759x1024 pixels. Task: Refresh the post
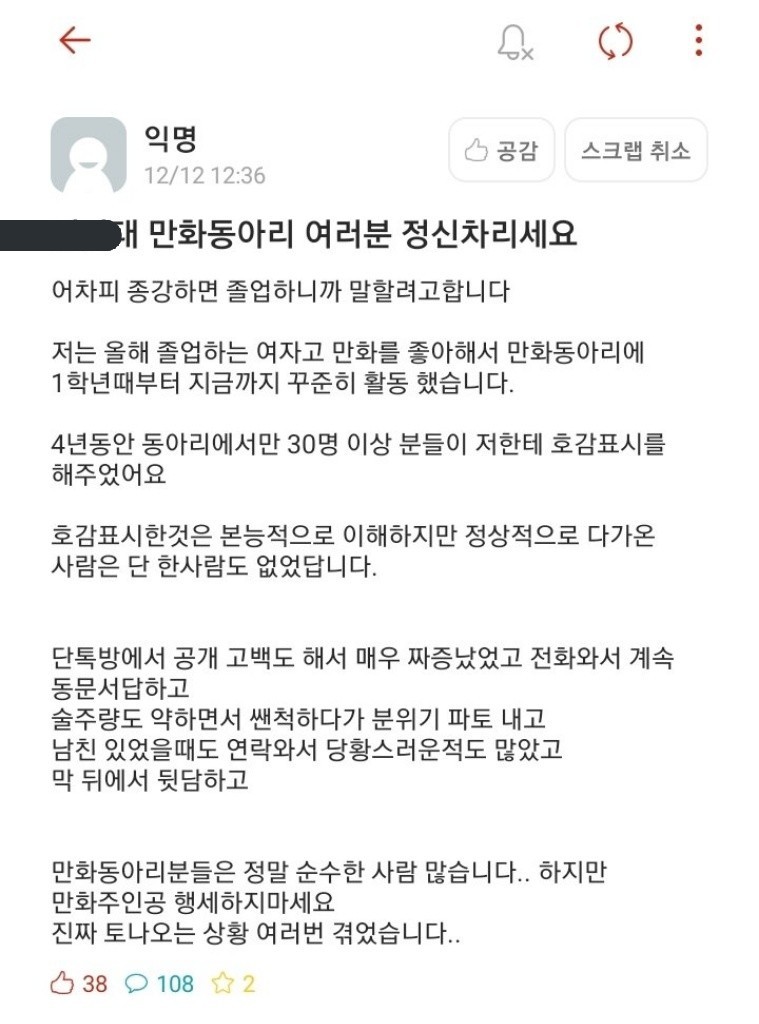615,41
